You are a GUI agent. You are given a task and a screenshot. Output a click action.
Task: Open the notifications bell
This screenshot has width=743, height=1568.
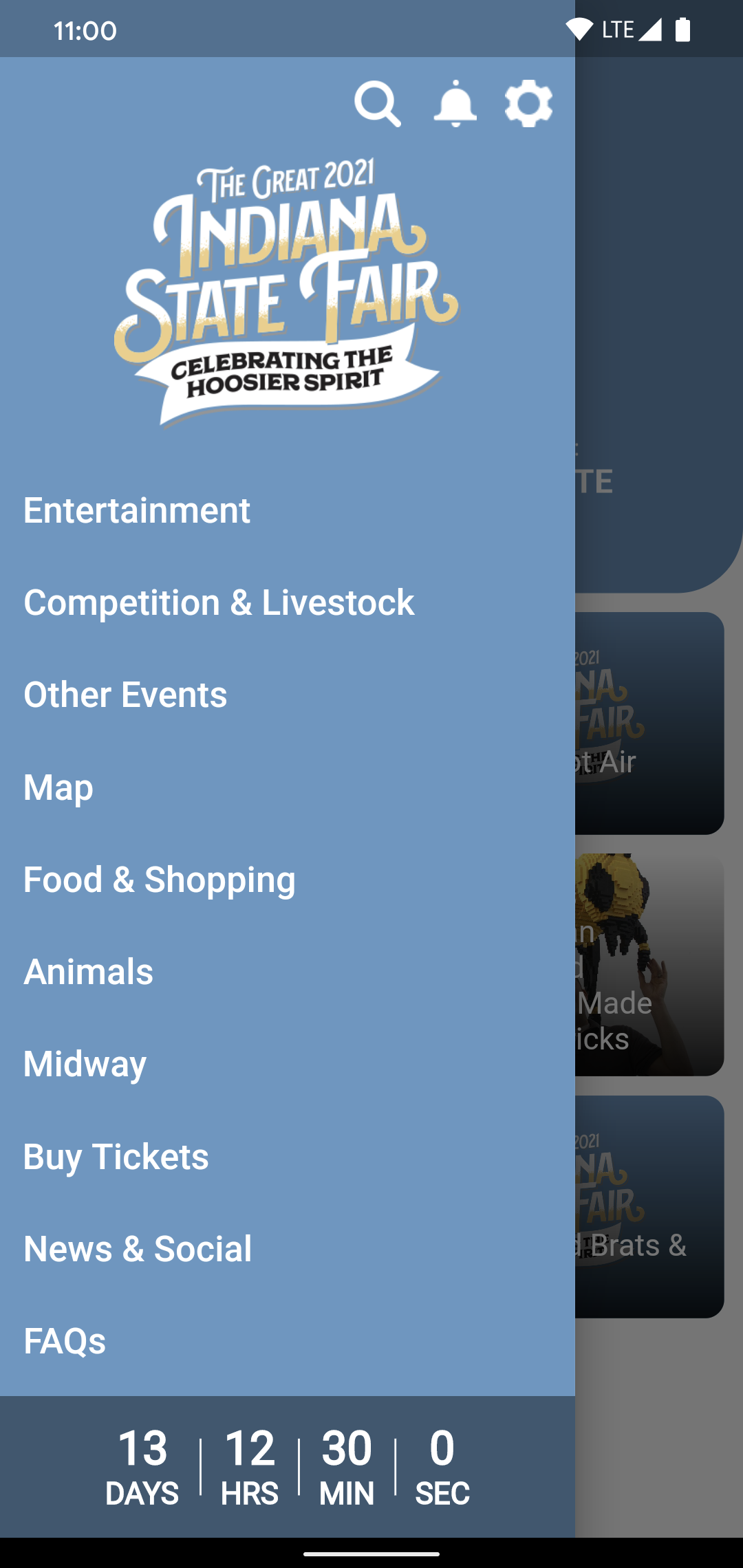455,104
